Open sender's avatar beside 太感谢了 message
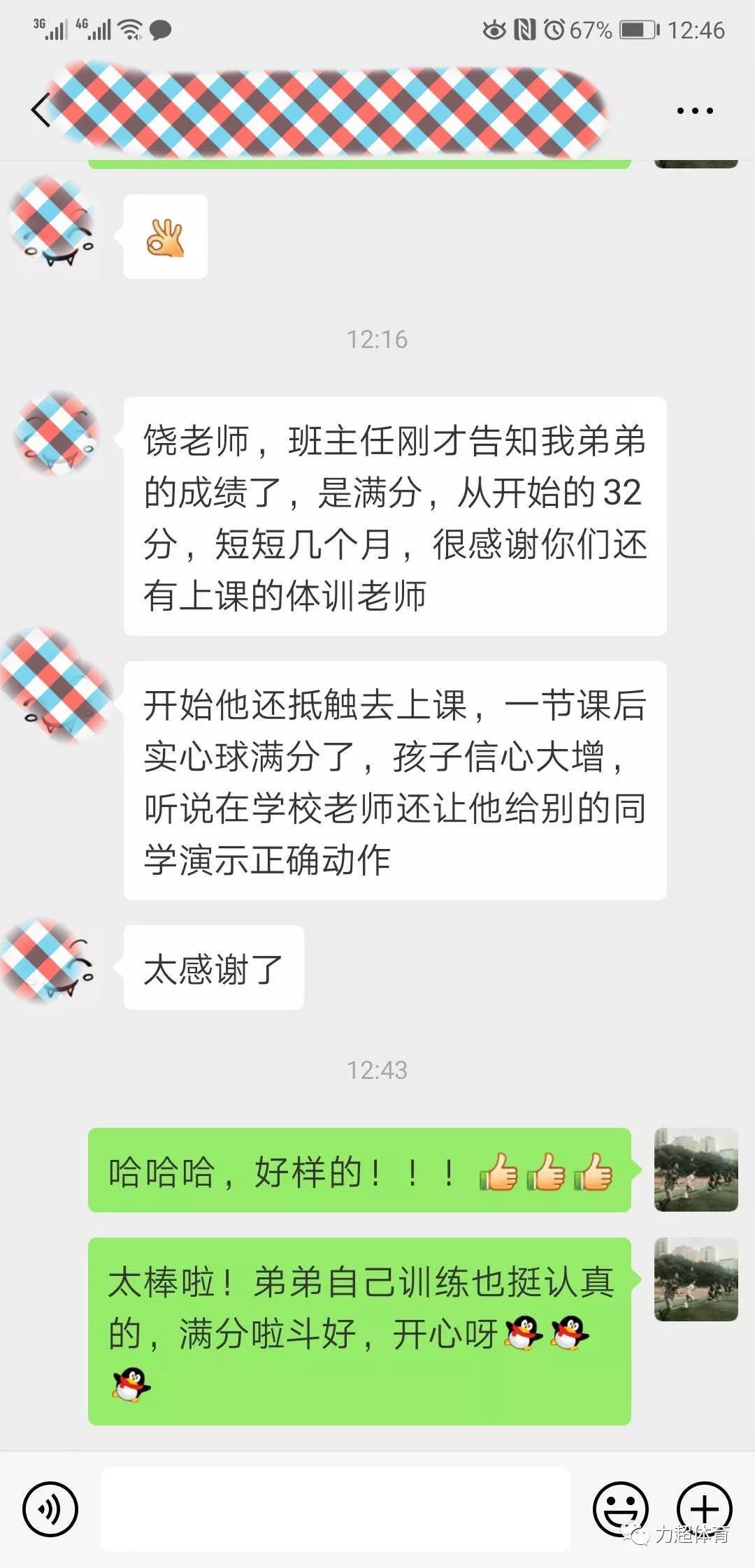 49,963
